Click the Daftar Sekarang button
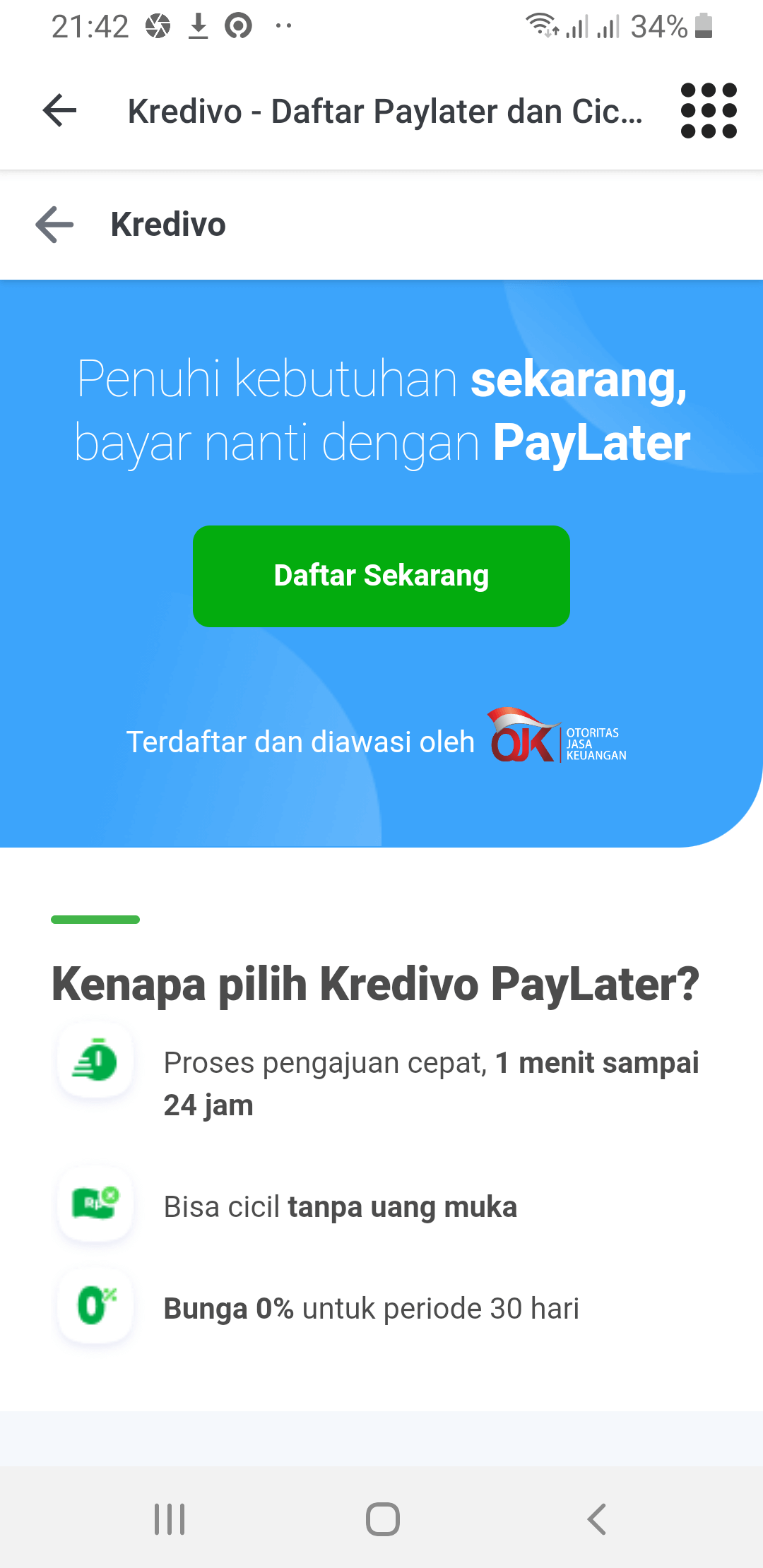The height and width of the screenshot is (1568, 763). [381, 576]
